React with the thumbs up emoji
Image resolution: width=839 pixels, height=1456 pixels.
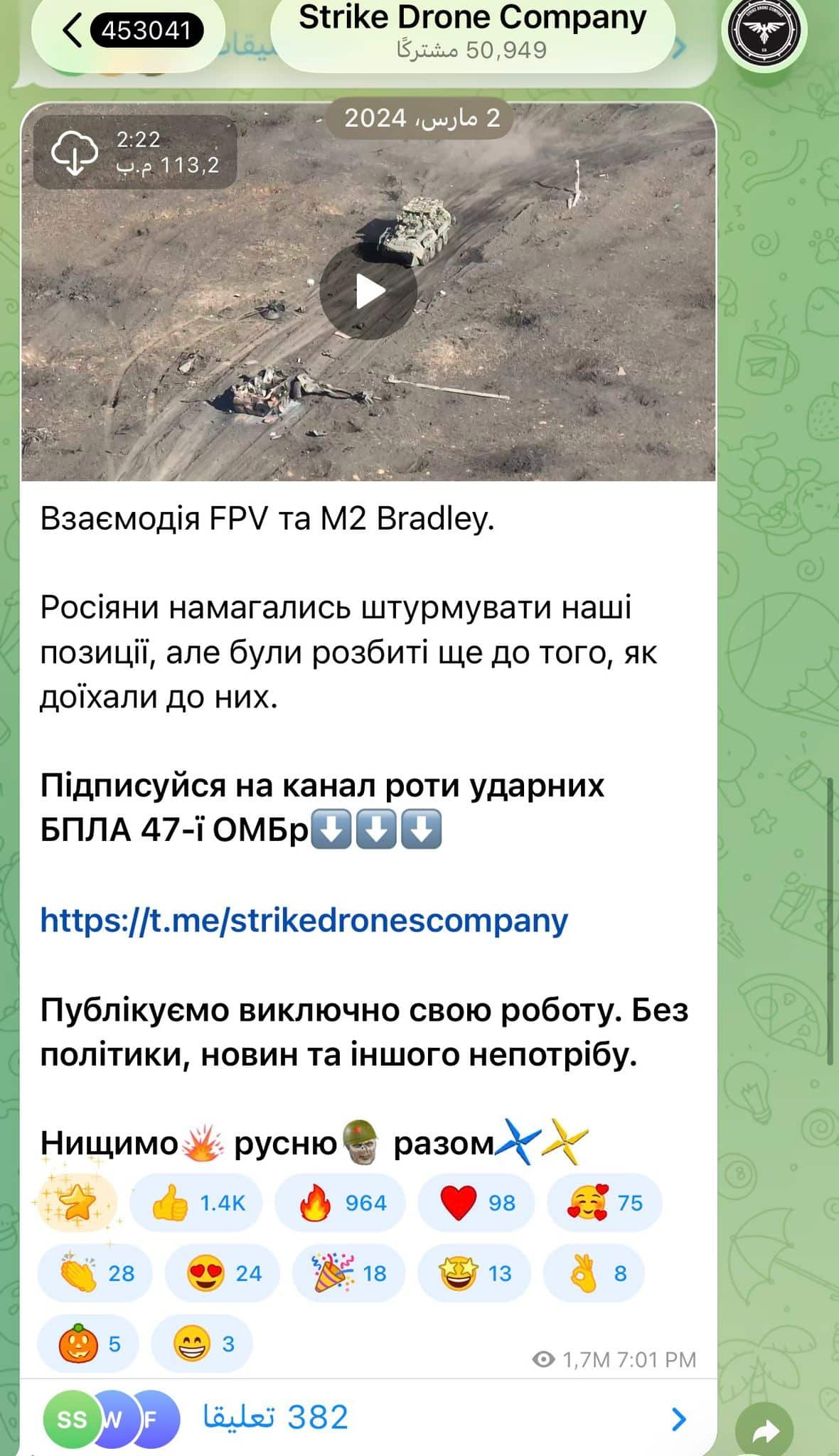tap(196, 1203)
